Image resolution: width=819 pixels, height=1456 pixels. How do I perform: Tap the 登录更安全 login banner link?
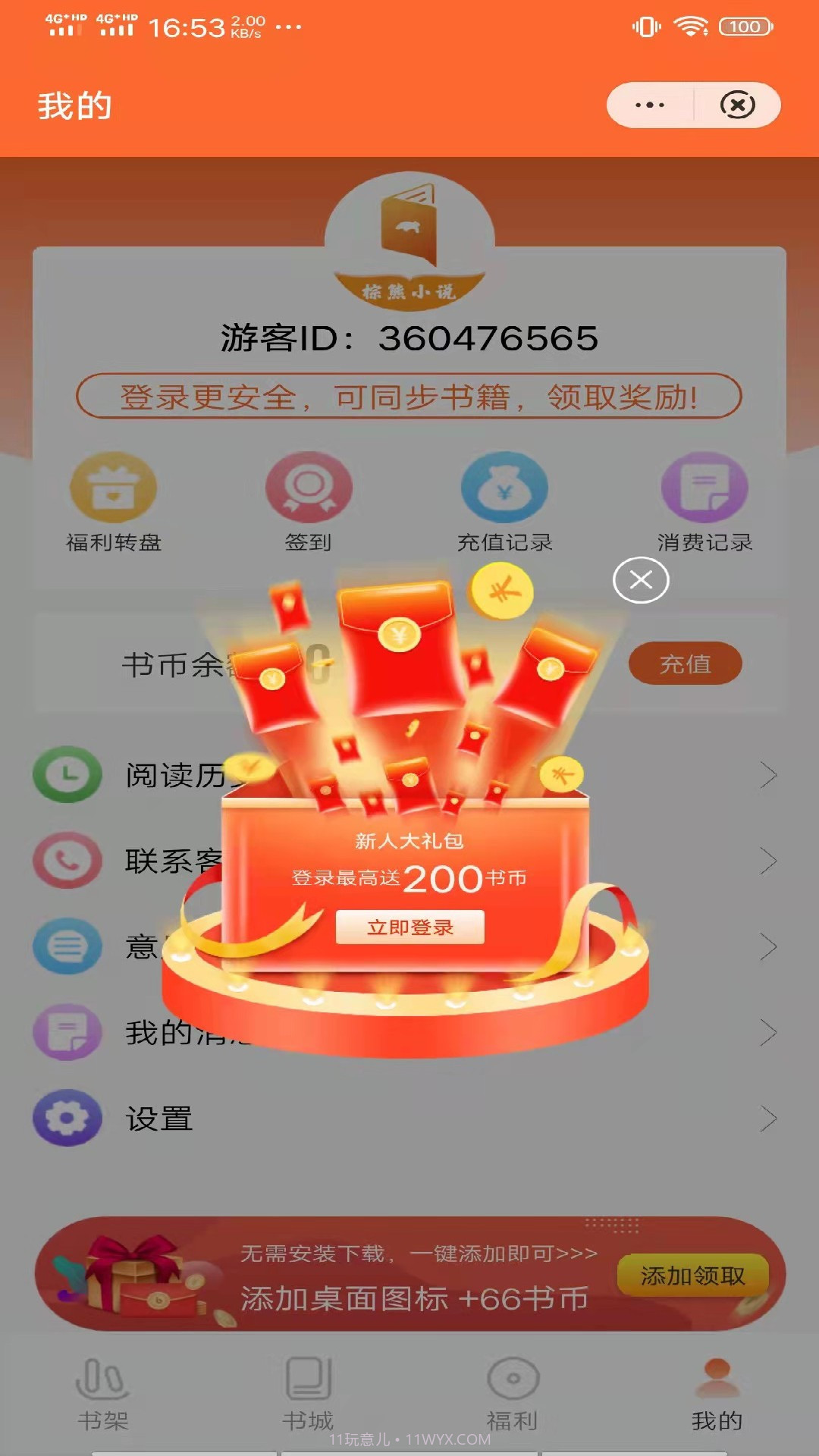point(409,397)
